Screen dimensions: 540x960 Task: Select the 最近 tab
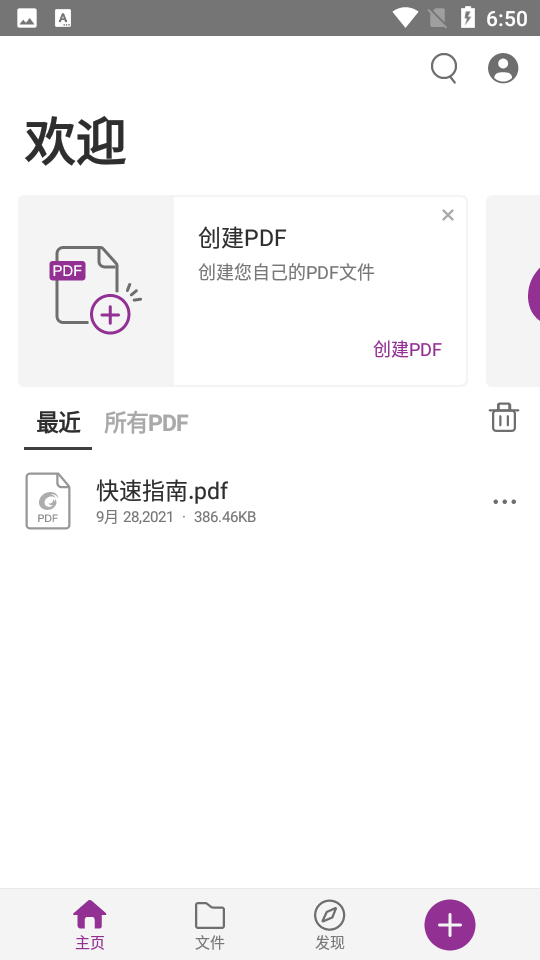pos(58,422)
